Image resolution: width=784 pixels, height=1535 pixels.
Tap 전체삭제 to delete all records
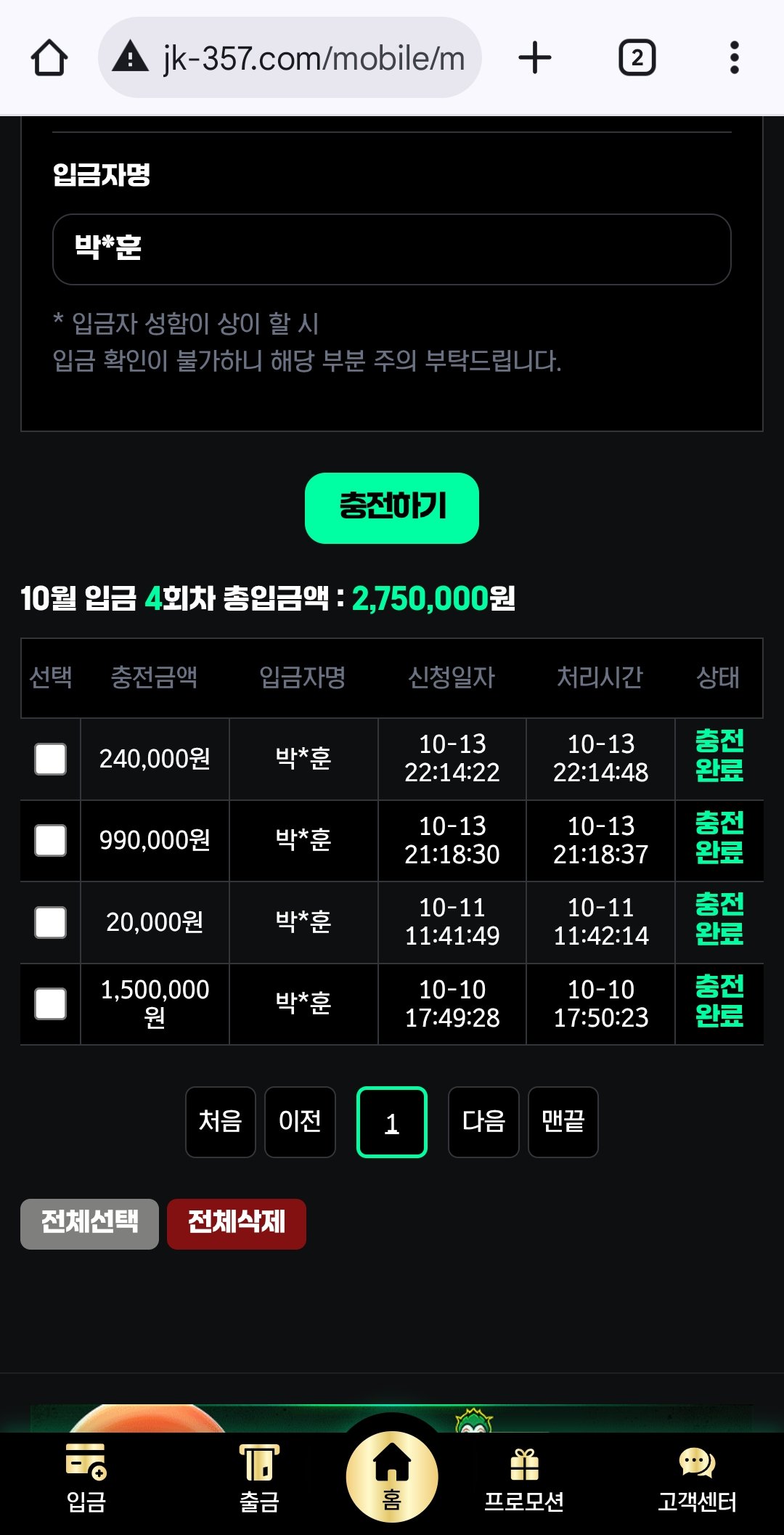pos(236,1223)
